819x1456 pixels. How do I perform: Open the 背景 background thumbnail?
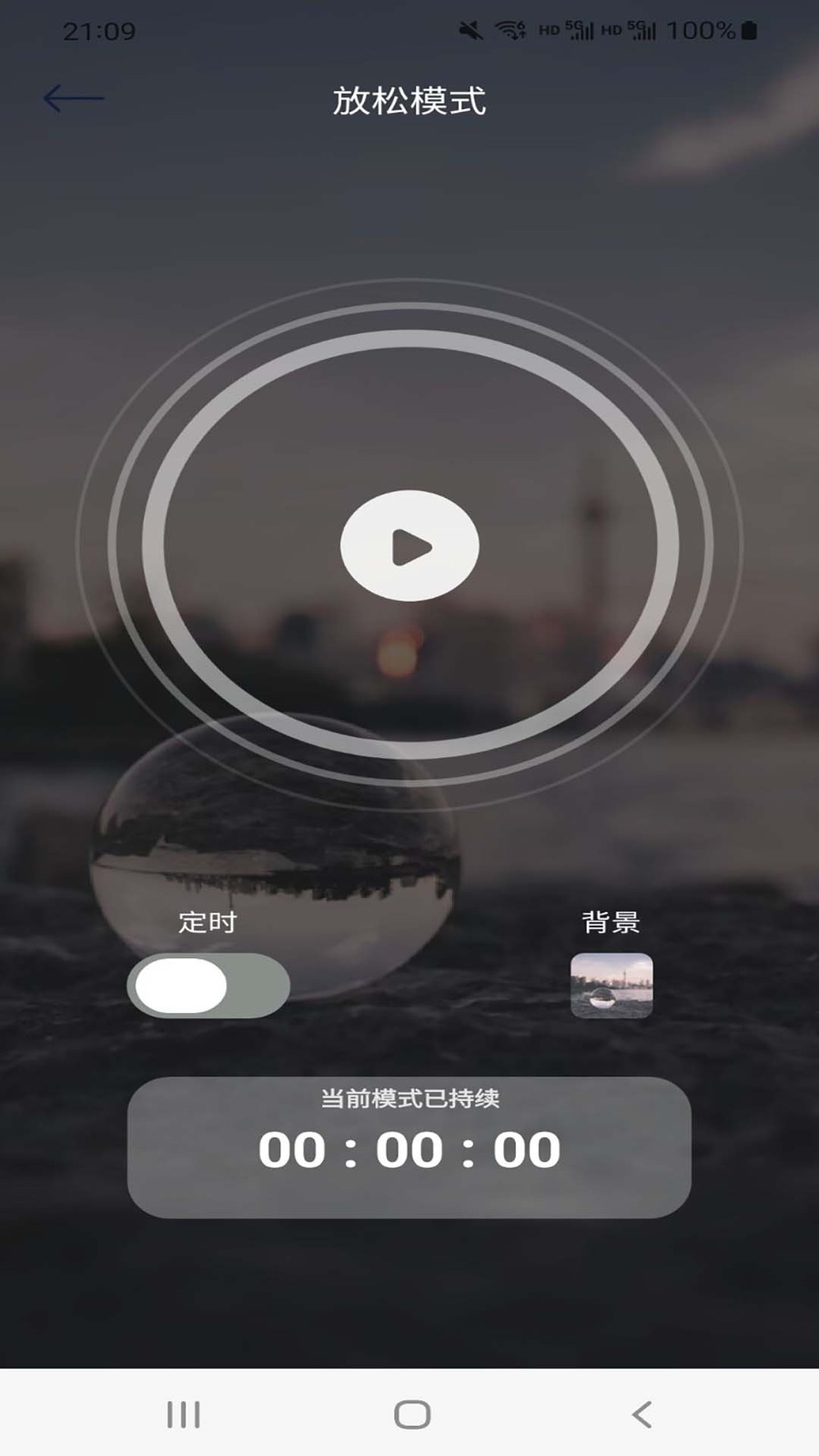[x=612, y=986]
